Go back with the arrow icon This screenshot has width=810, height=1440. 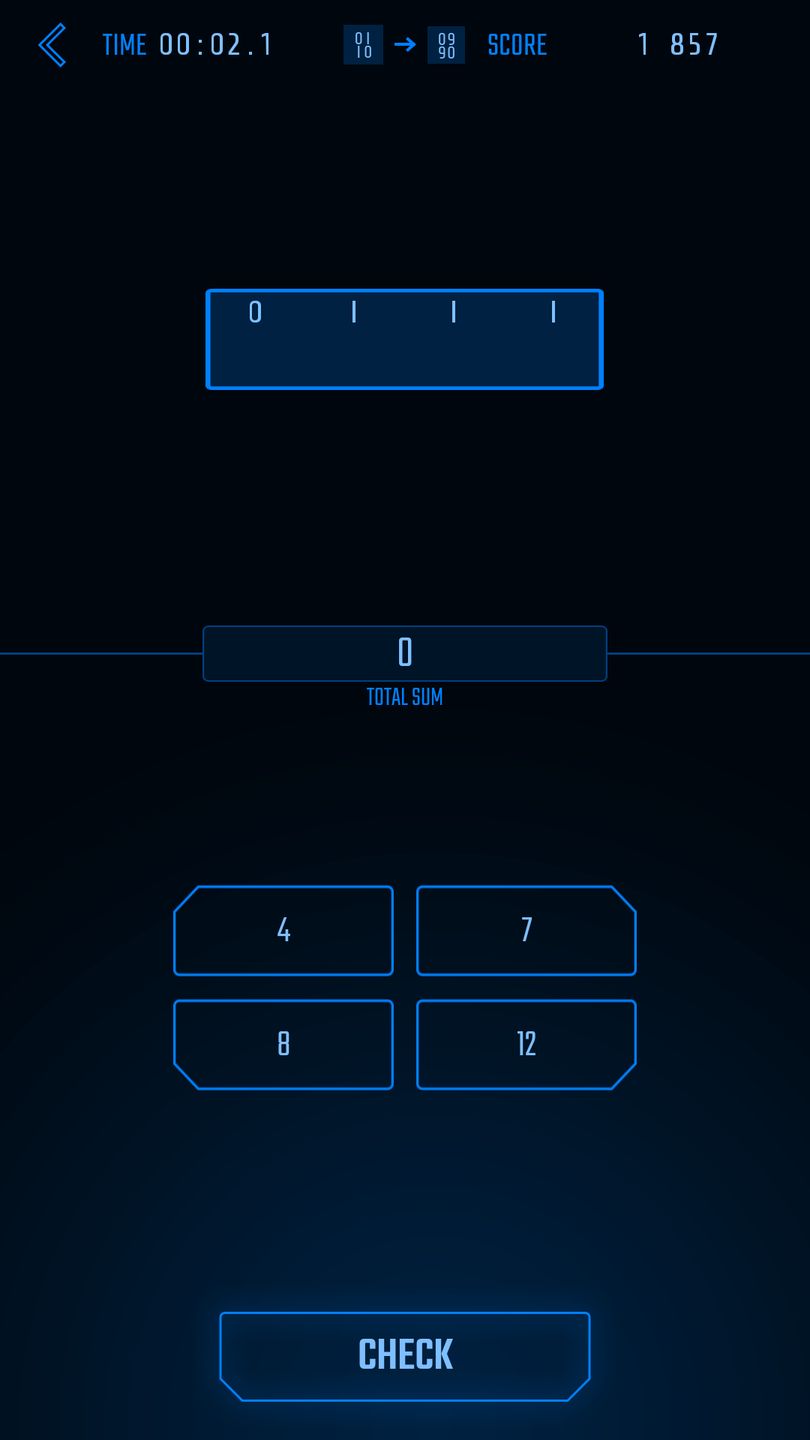pyautogui.click(x=52, y=45)
